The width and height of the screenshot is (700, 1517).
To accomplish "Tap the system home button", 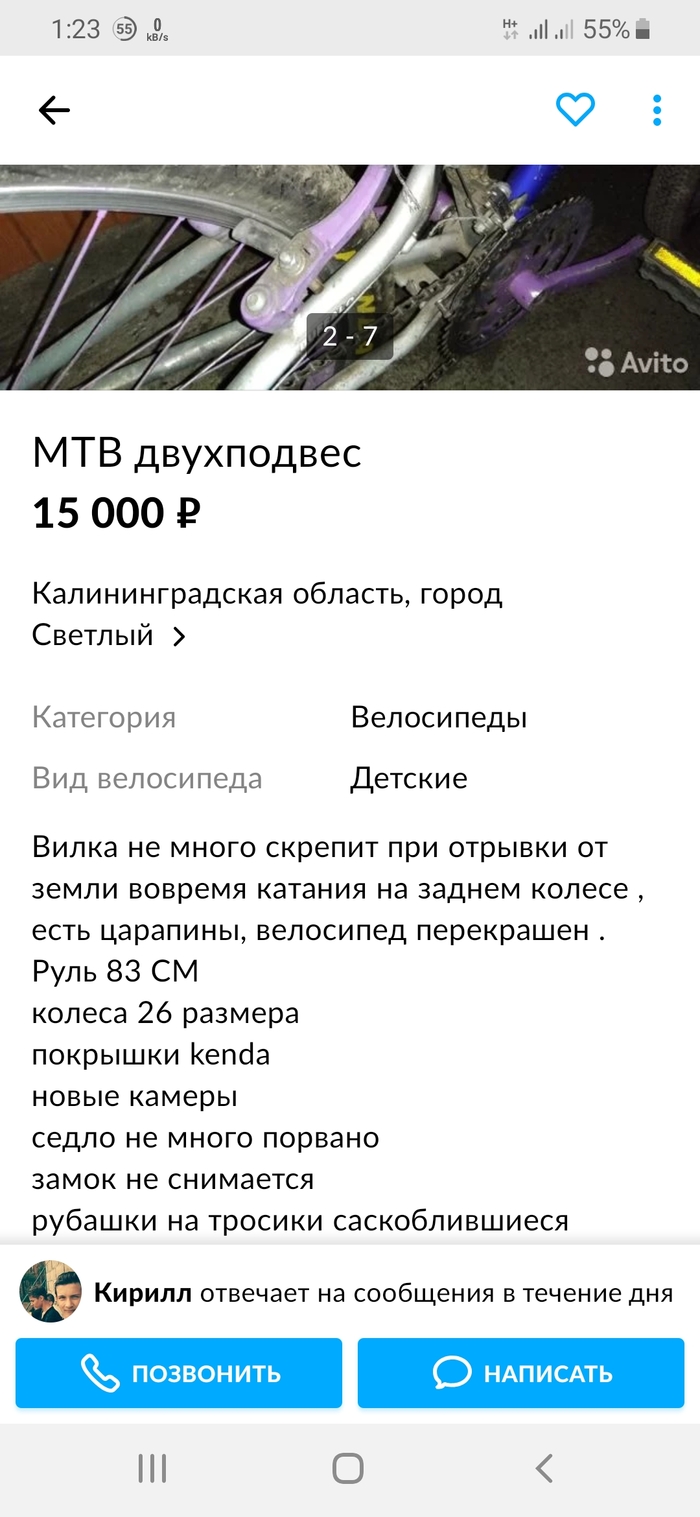I will [x=348, y=1468].
